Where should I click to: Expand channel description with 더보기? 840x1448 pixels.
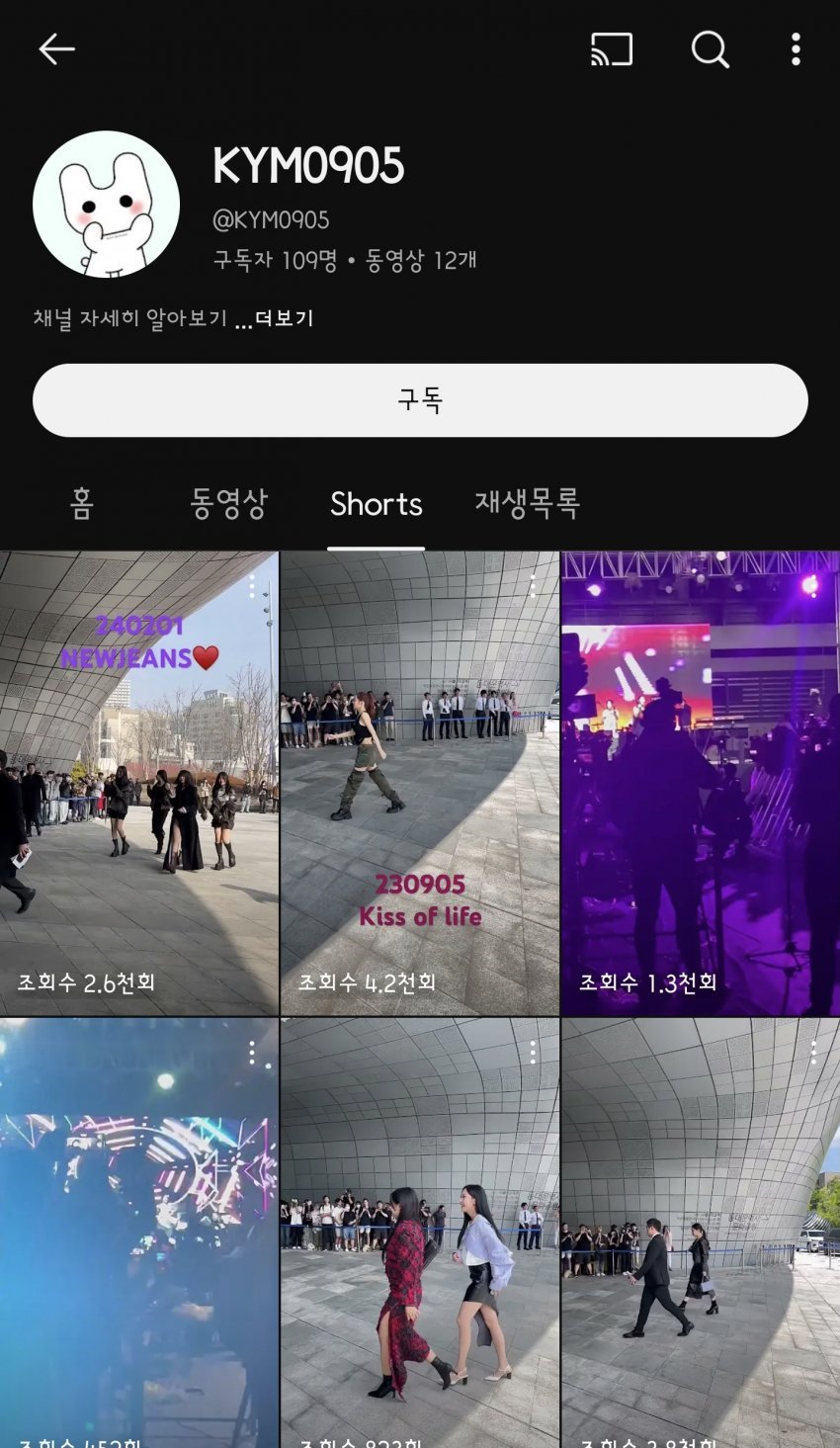click(283, 319)
